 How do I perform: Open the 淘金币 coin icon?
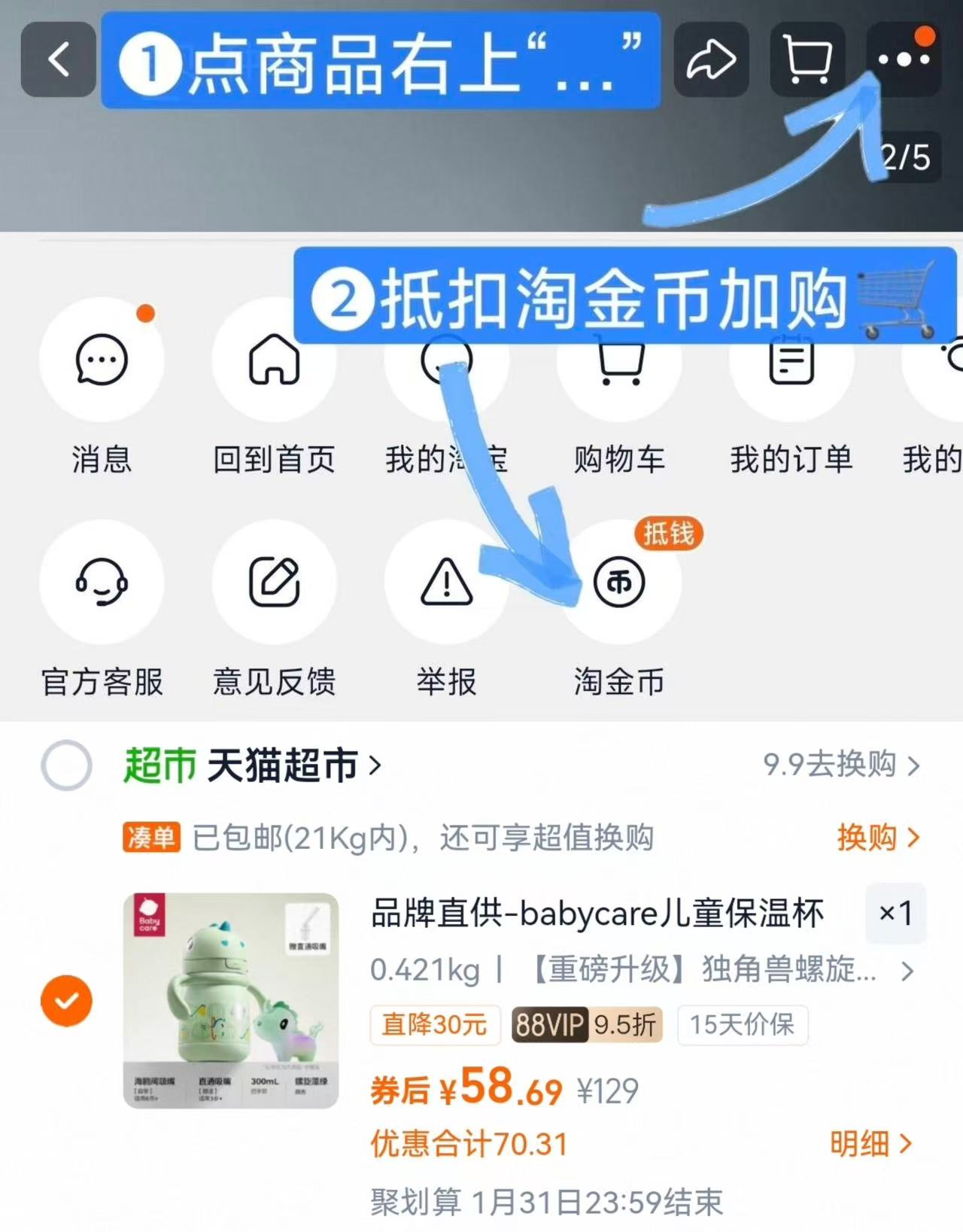tap(618, 582)
